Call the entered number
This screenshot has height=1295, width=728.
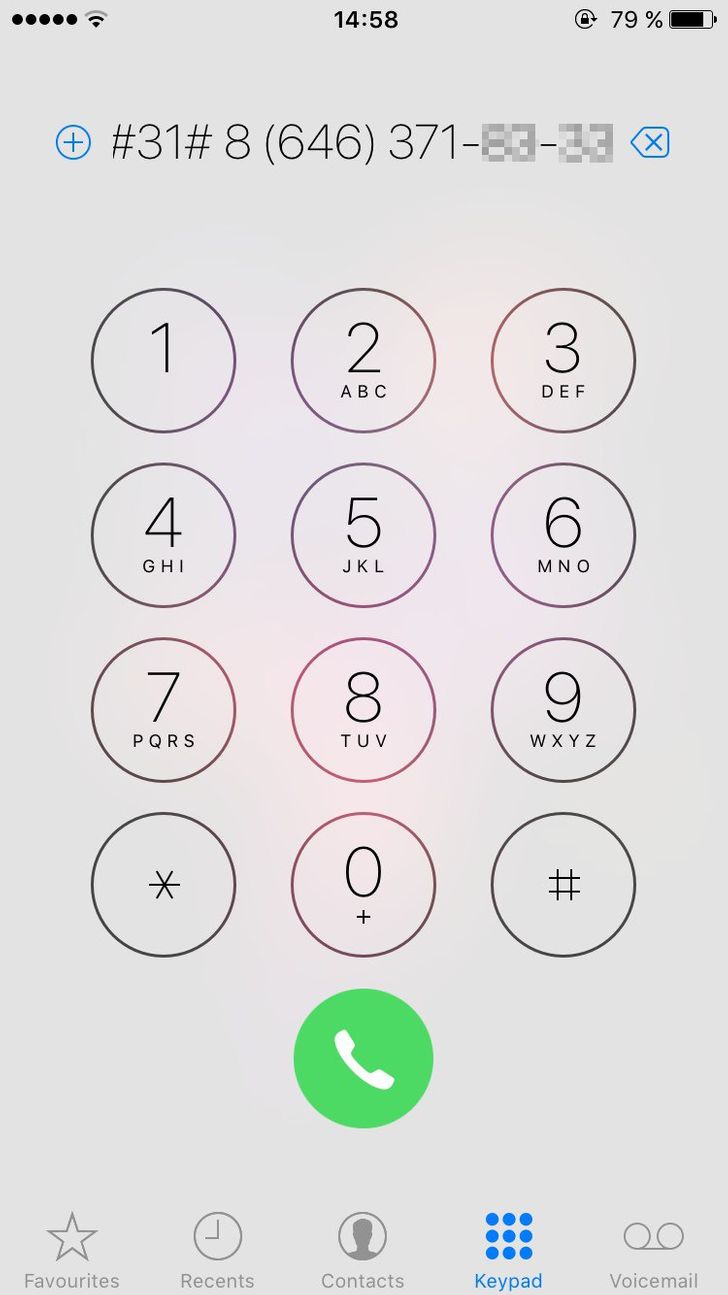pos(363,1058)
